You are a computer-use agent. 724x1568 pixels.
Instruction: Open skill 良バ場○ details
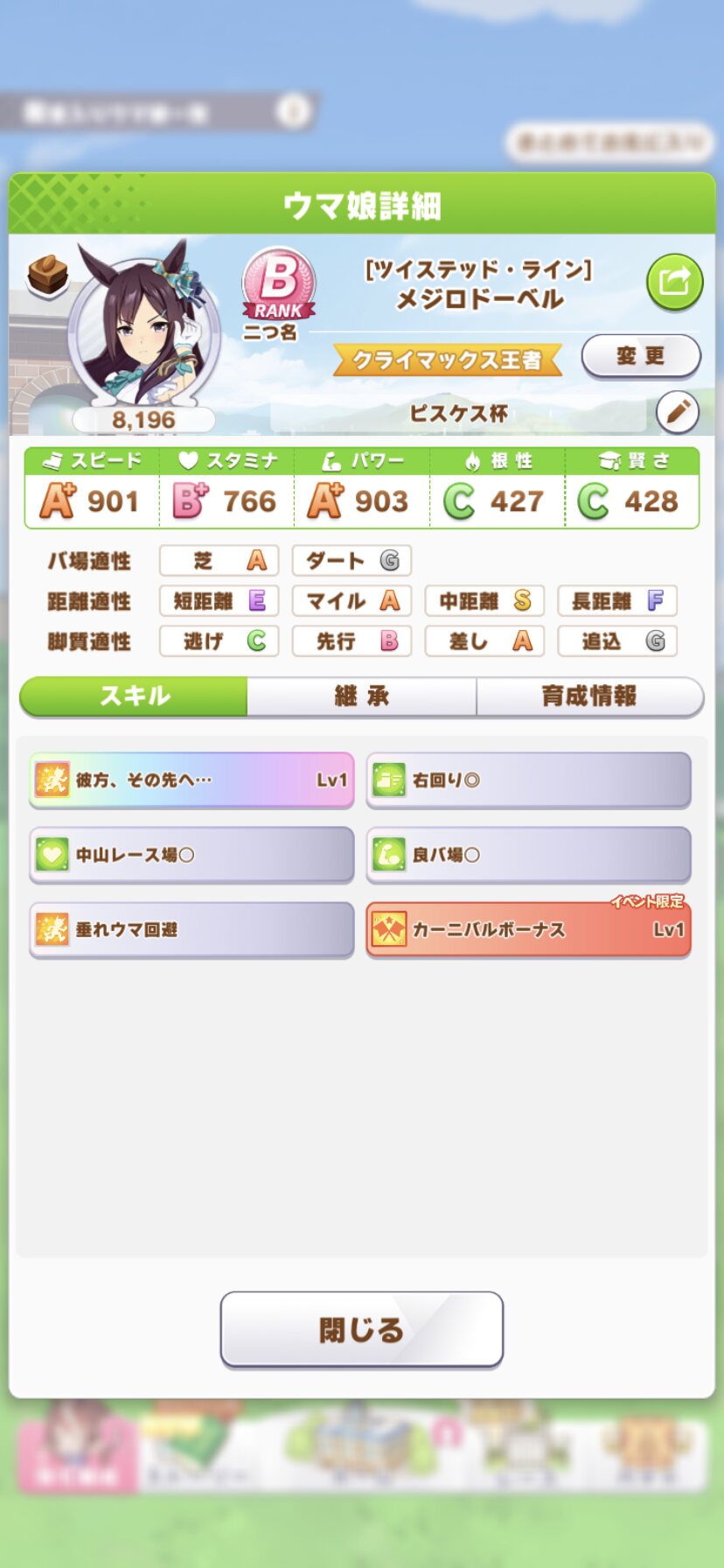[528, 854]
